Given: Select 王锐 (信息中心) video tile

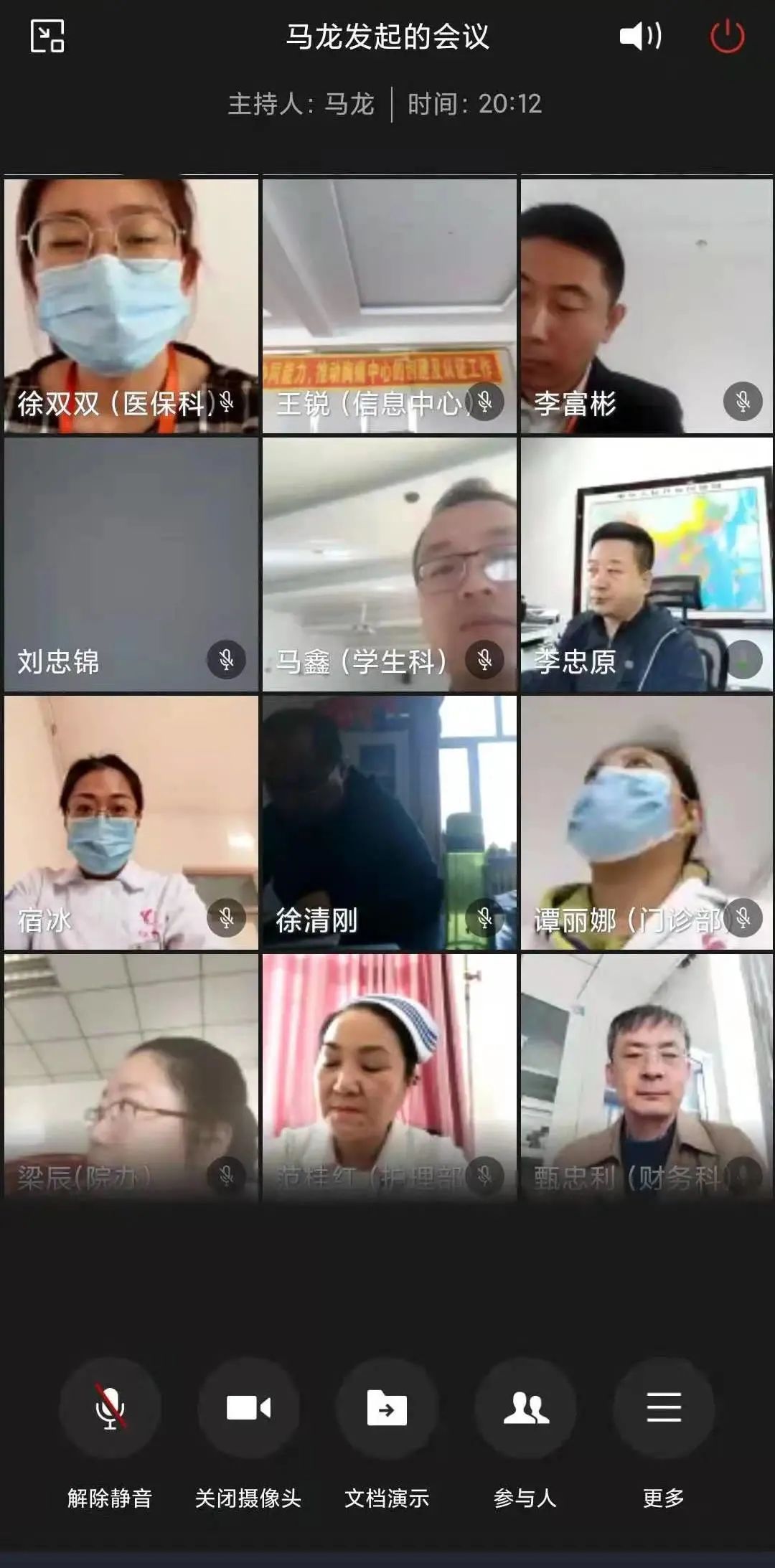Looking at the screenshot, I should [x=389, y=306].
